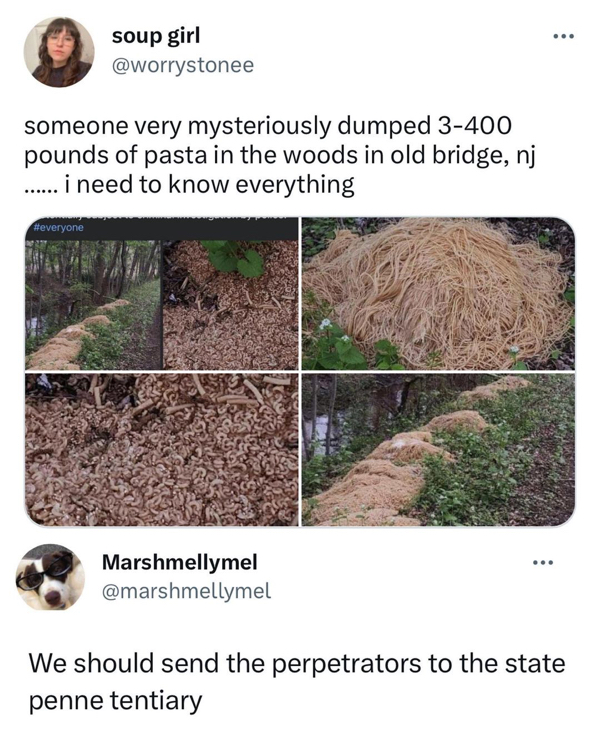Visit the @worrystonee handle
Screen dimensions: 600x750
[x=182, y=65]
